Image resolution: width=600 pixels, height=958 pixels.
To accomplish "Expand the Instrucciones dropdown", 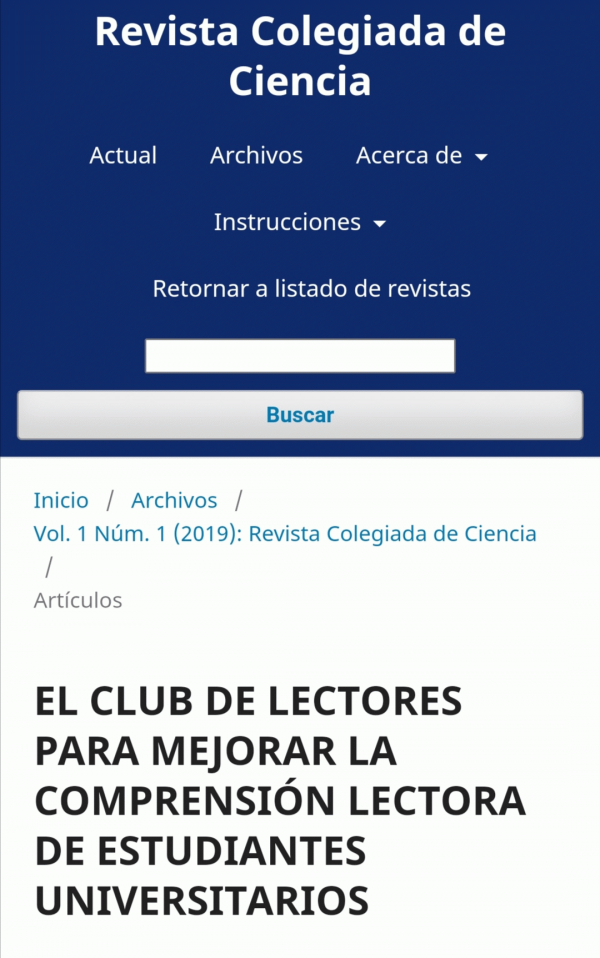I will point(299,222).
